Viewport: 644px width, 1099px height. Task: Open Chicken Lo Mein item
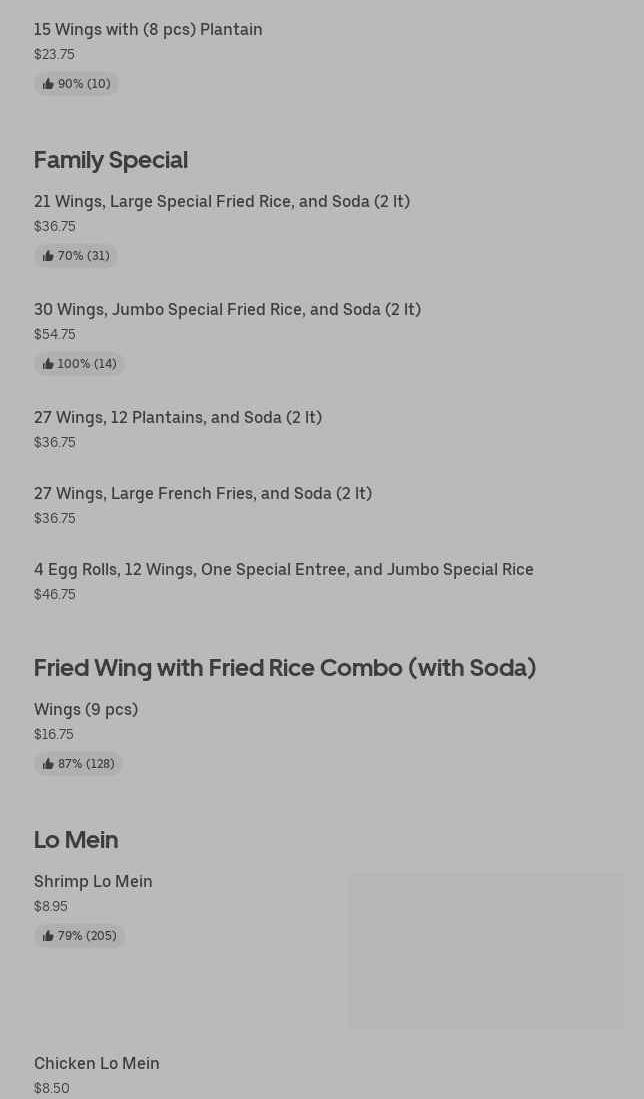(x=97, y=1064)
